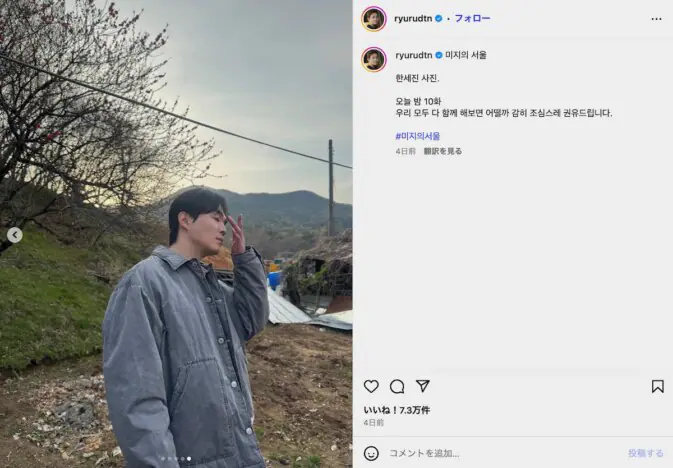
Task: Open the three-dot options menu
Action: point(655,19)
